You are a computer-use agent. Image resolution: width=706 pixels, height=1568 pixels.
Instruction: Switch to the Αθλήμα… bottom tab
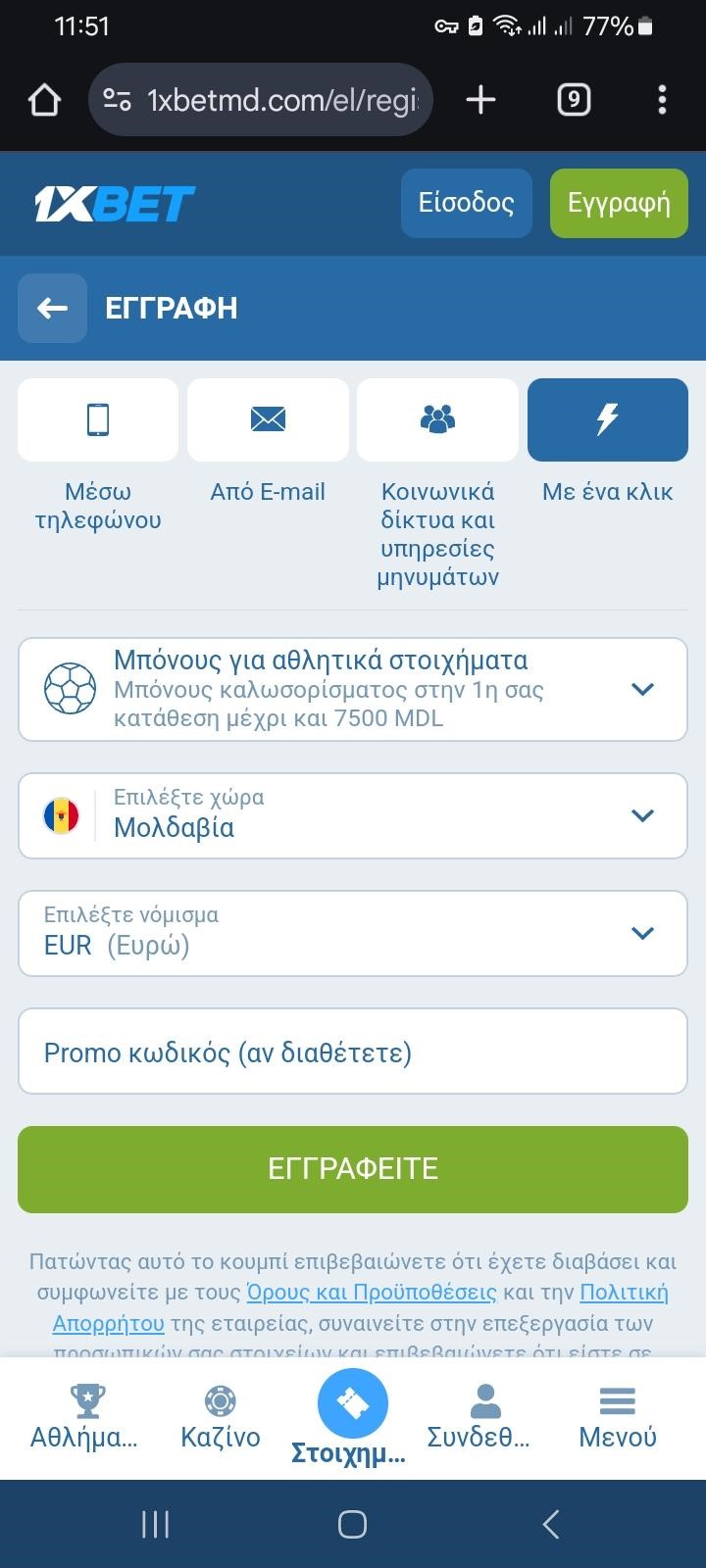tap(84, 1417)
